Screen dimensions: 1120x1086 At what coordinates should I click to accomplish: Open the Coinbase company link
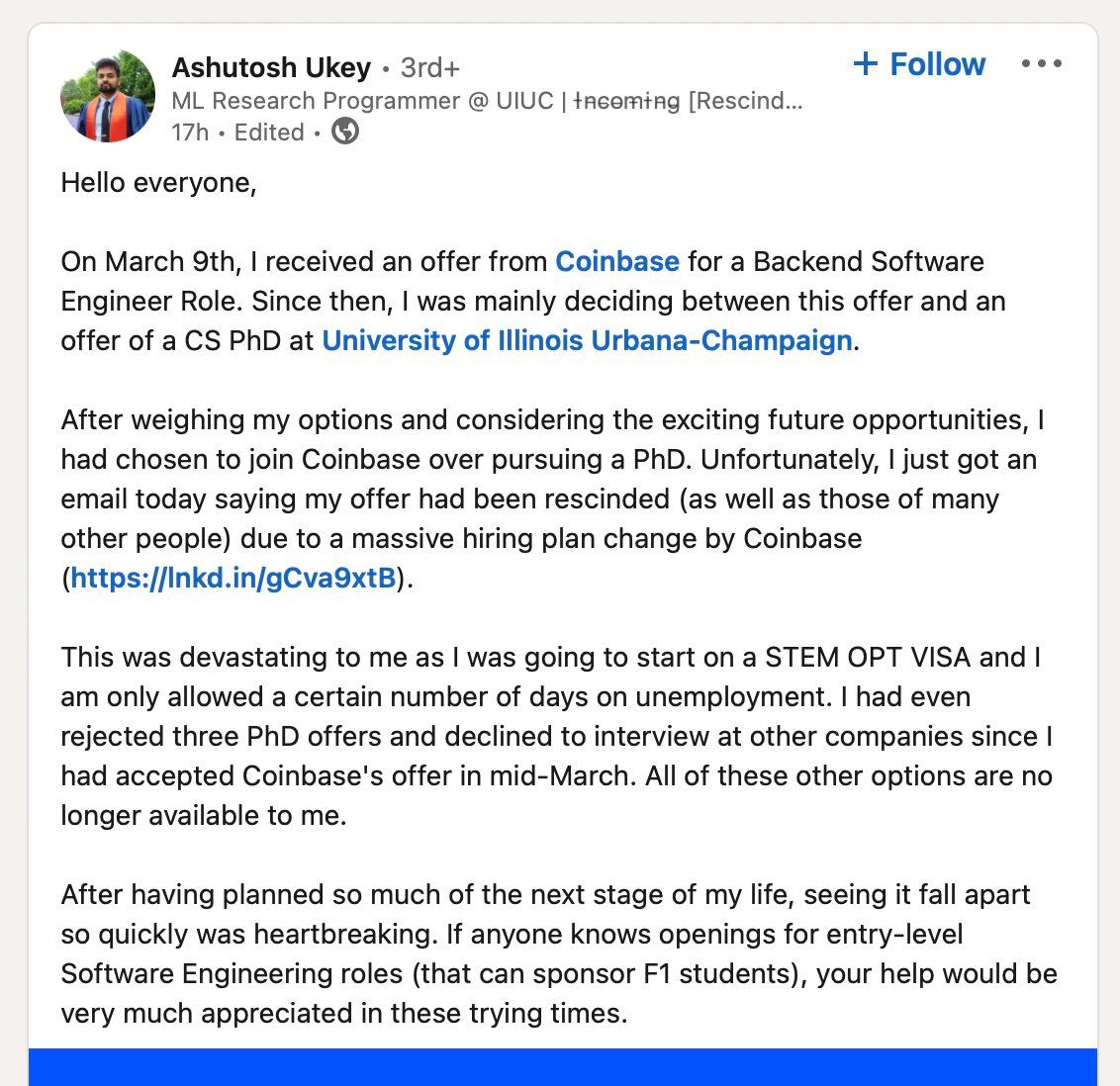click(616, 262)
